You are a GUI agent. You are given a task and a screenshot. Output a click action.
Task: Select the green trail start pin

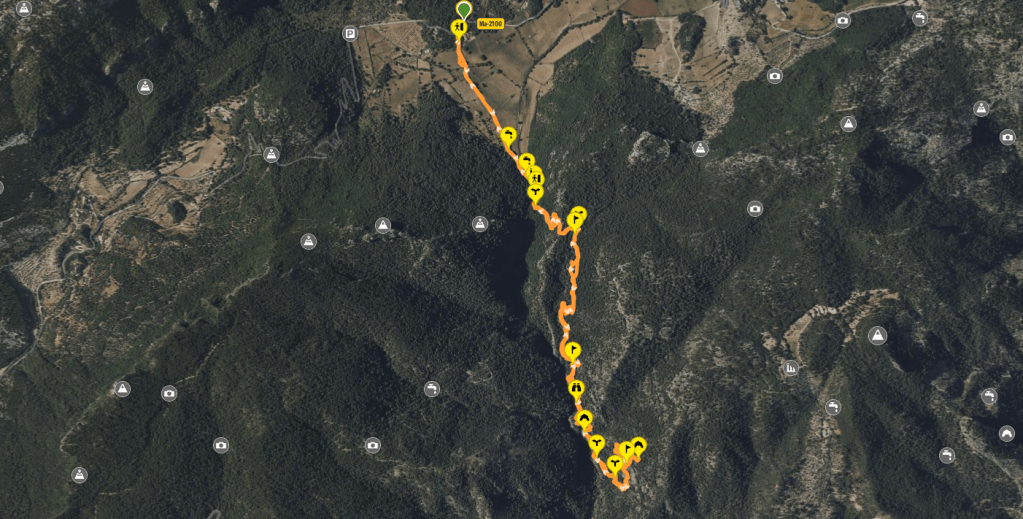[x=463, y=8]
